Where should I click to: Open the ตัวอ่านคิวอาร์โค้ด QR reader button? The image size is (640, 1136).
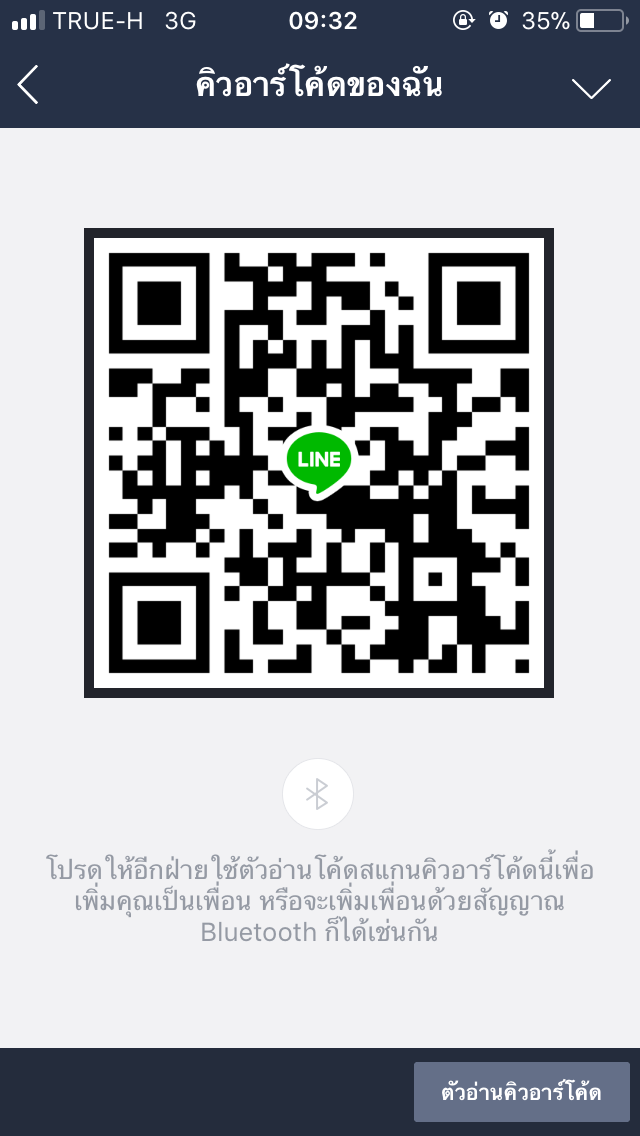(x=521, y=1092)
